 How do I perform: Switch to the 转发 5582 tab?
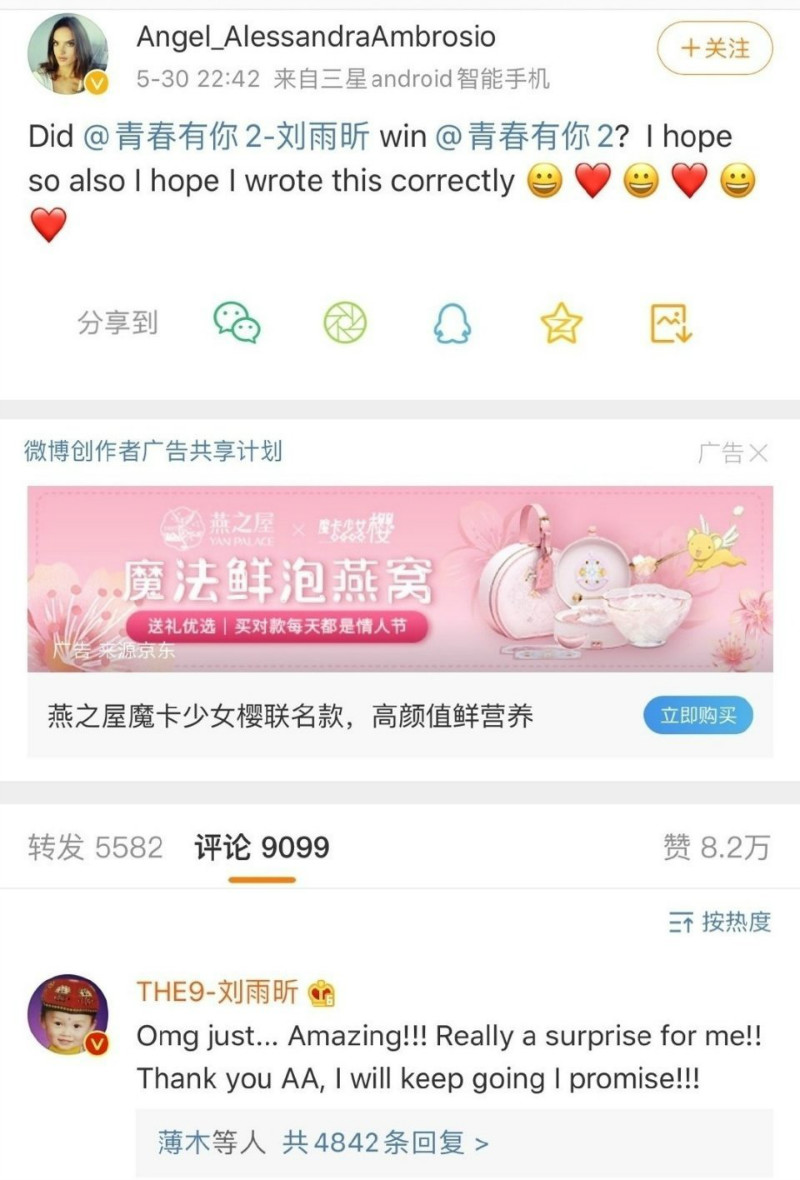pyautogui.click(x=95, y=848)
